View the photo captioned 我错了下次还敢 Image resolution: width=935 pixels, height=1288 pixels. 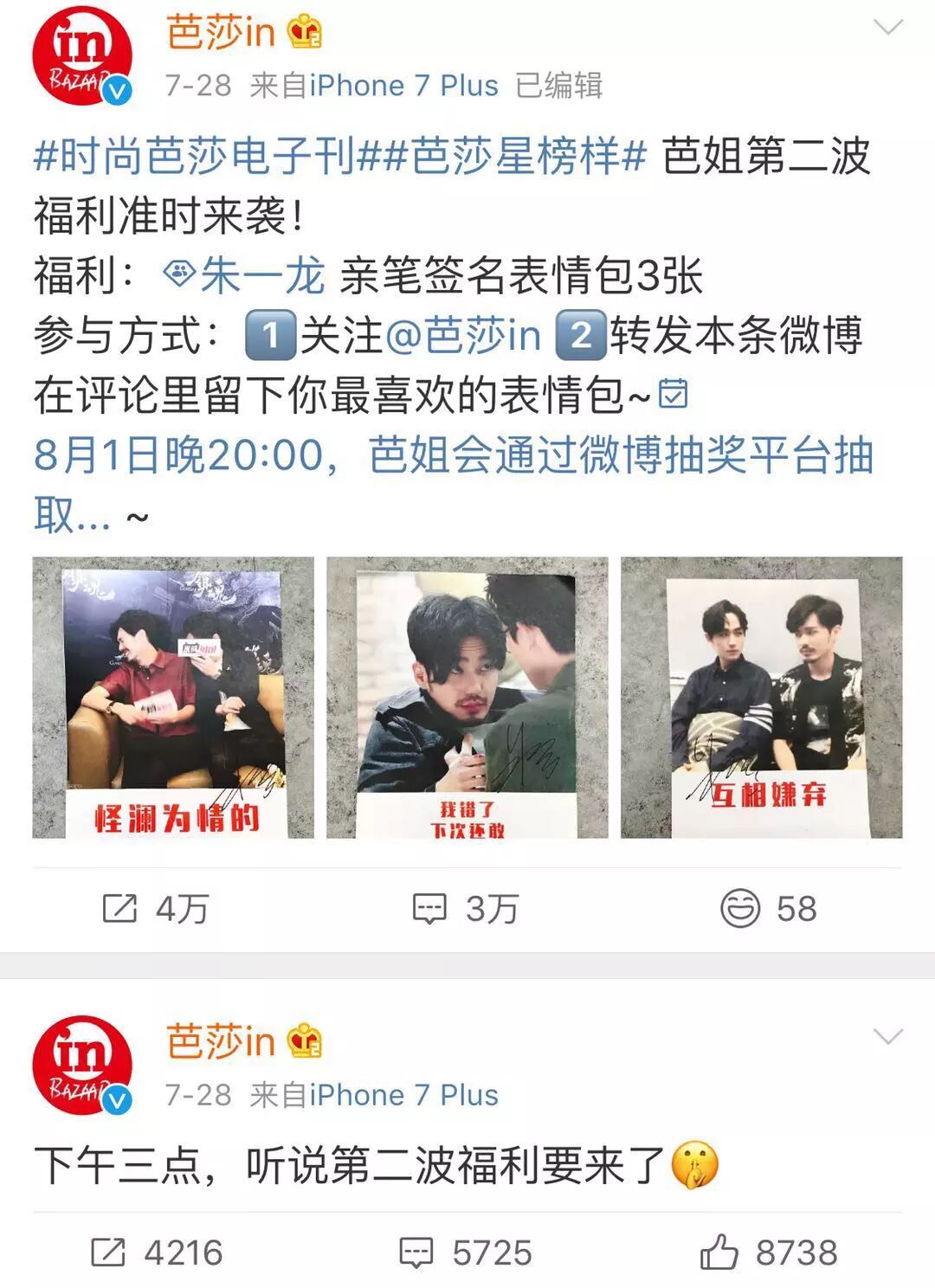tap(467, 697)
